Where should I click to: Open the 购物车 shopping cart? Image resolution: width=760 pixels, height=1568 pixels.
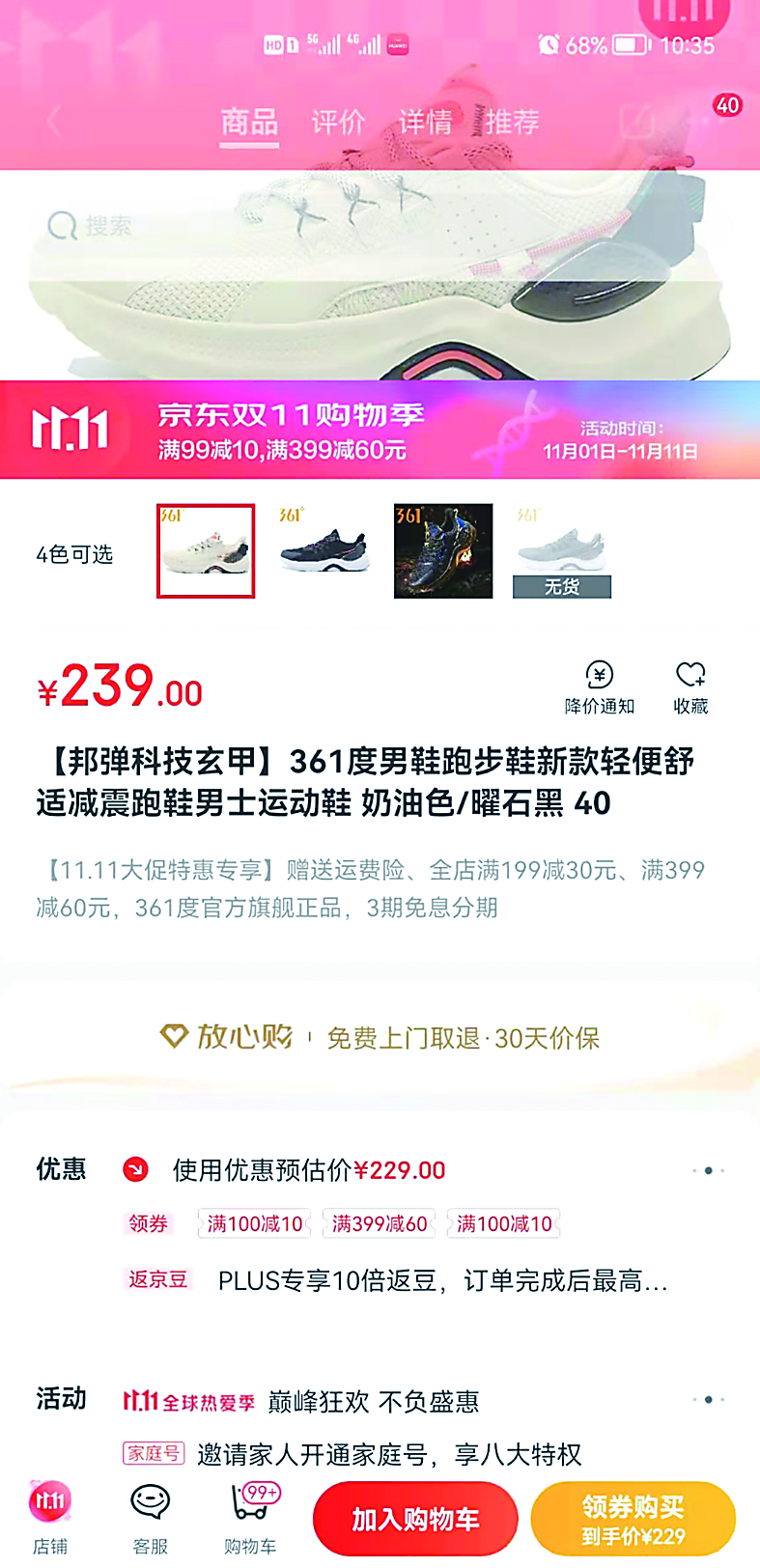tap(251, 1518)
